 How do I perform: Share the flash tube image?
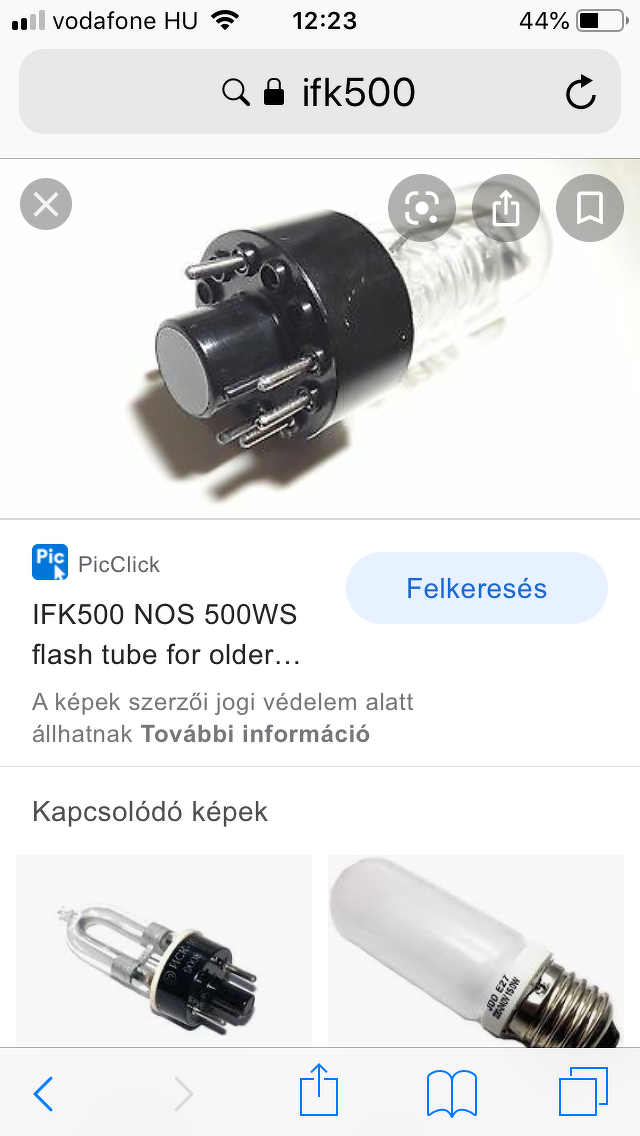[506, 208]
